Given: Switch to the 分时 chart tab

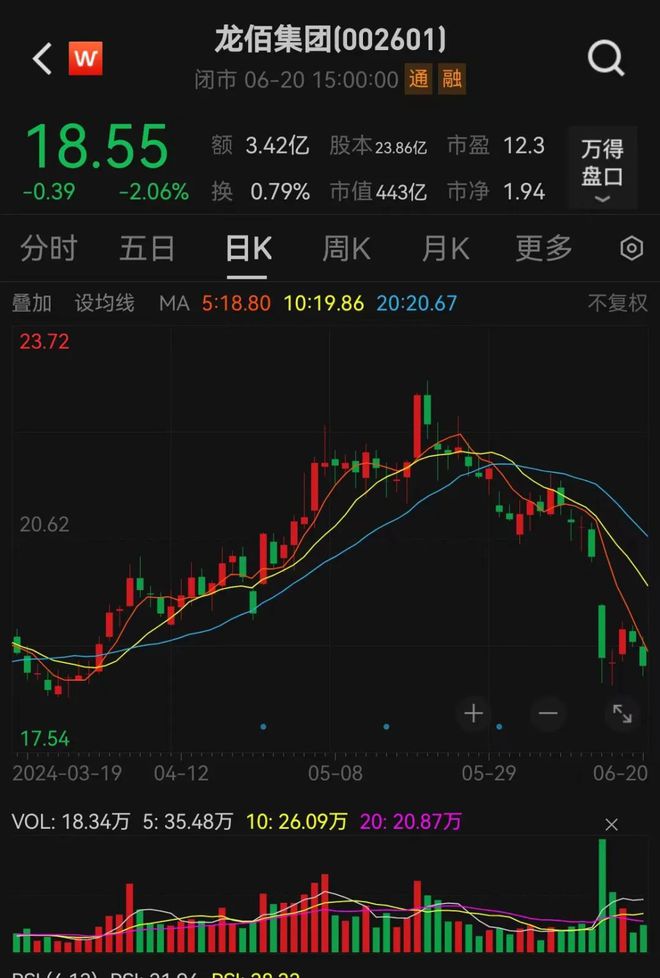Looking at the screenshot, I should pyautogui.click(x=48, y=248).
